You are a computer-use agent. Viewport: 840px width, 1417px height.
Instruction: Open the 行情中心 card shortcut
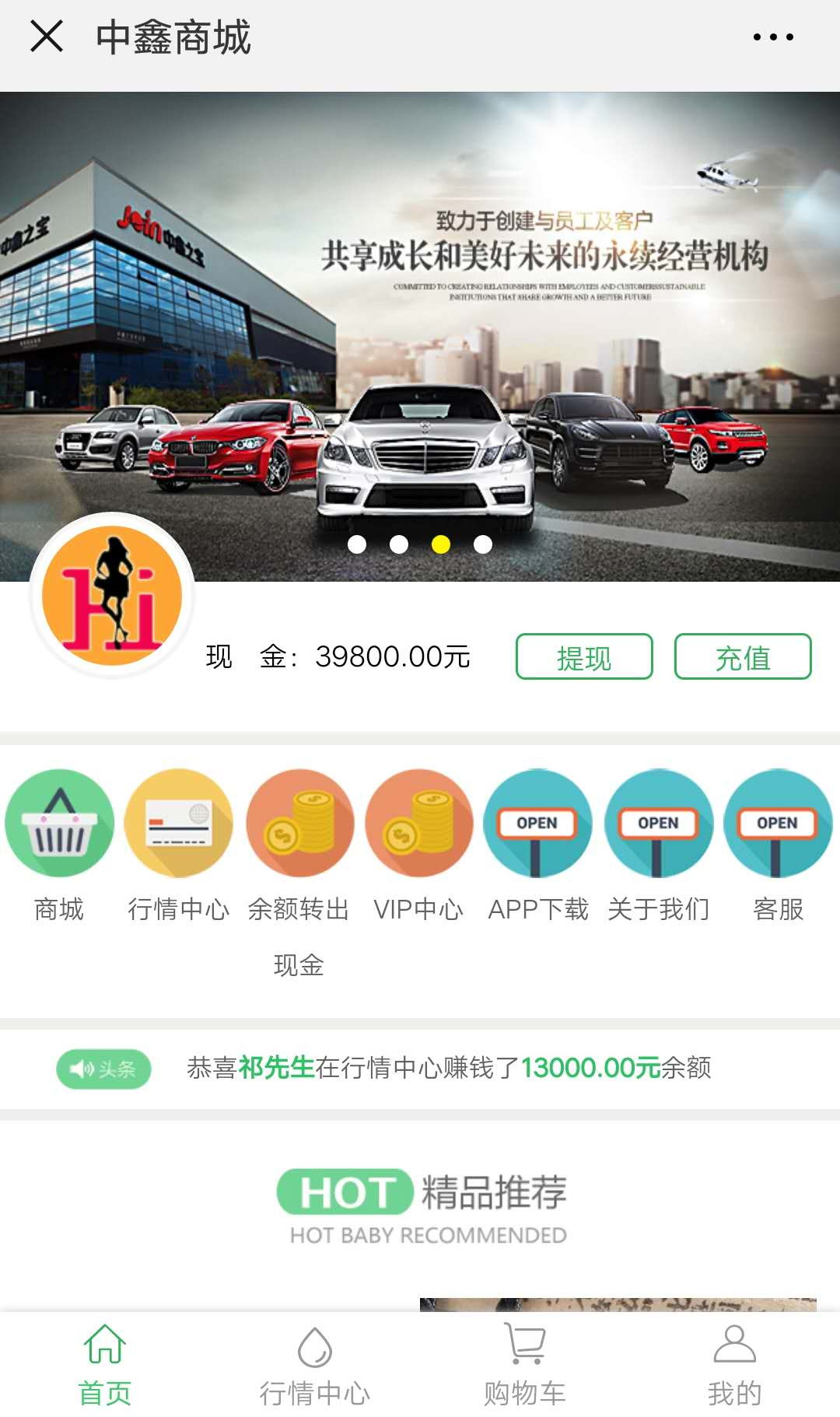point(179,824)
